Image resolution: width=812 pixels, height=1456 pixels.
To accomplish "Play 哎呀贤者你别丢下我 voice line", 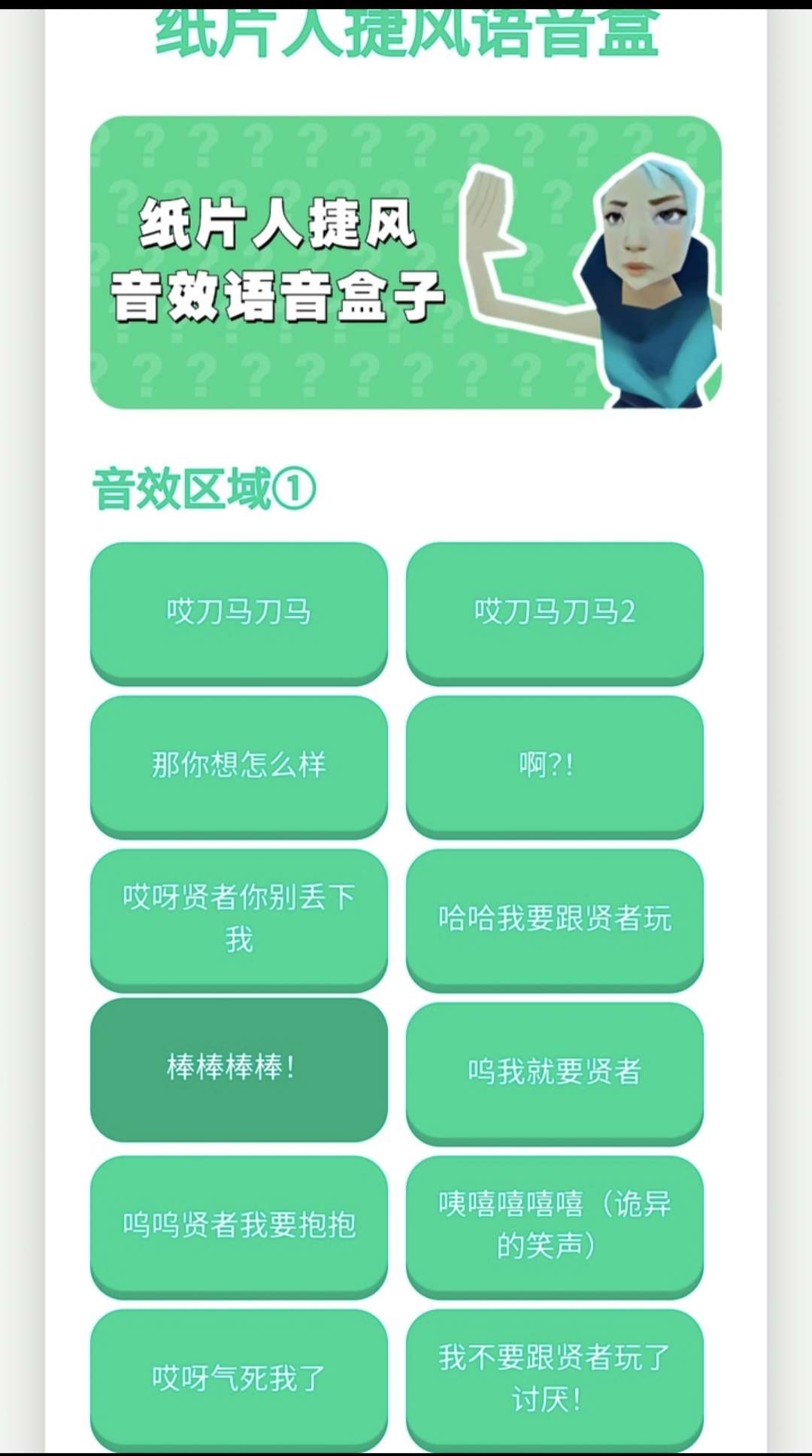I will tap(239, 918).
